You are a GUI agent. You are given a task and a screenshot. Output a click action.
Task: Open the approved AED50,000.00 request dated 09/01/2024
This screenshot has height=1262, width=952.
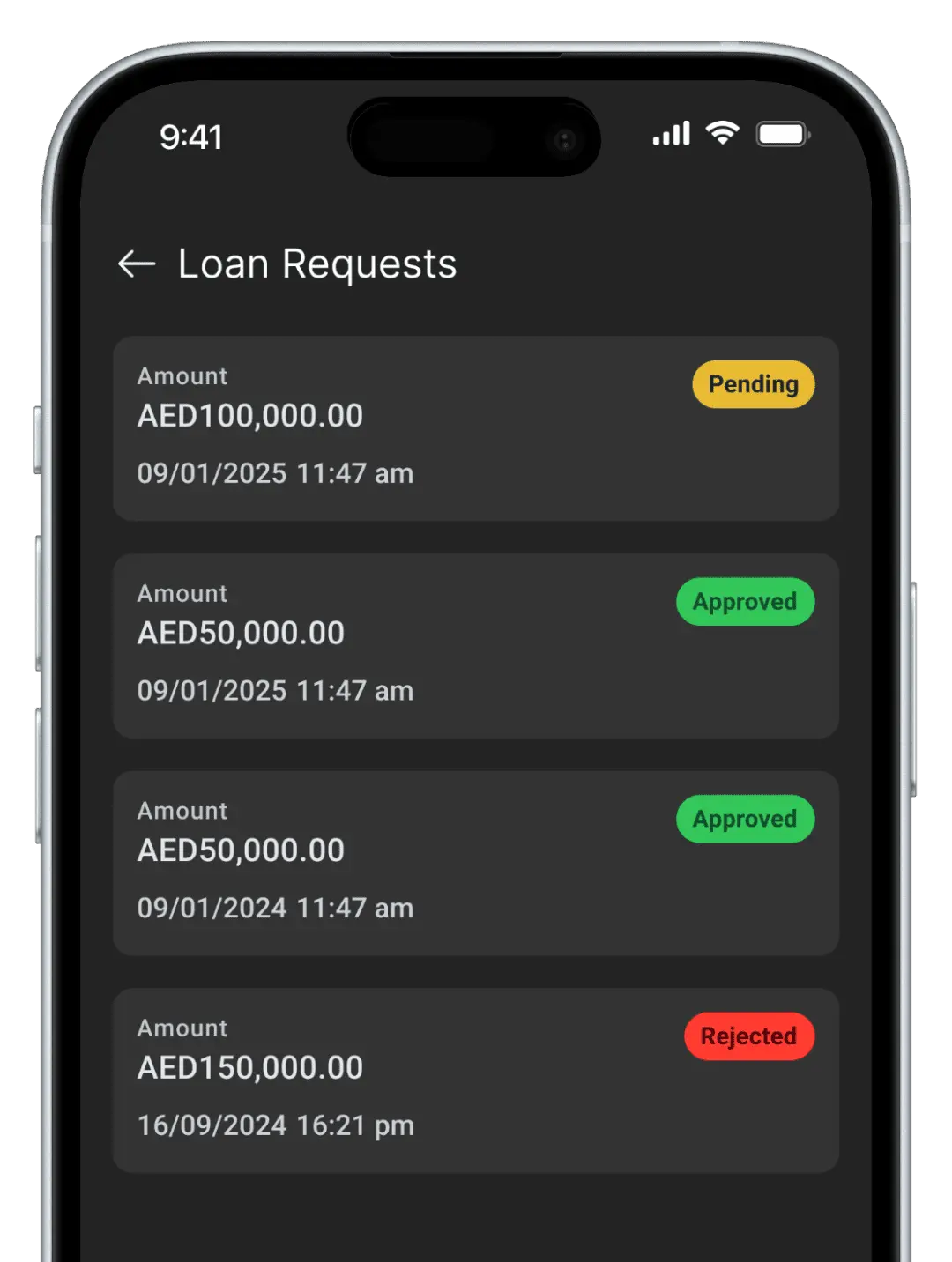click(475, 864)
